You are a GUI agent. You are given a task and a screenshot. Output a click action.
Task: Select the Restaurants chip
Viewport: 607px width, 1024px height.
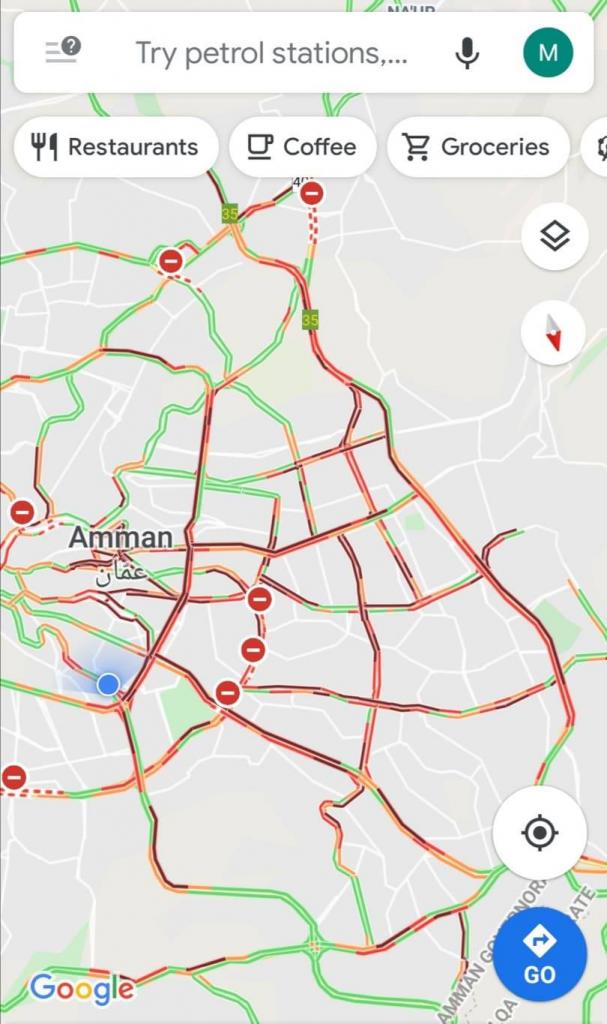pos(116,147)
